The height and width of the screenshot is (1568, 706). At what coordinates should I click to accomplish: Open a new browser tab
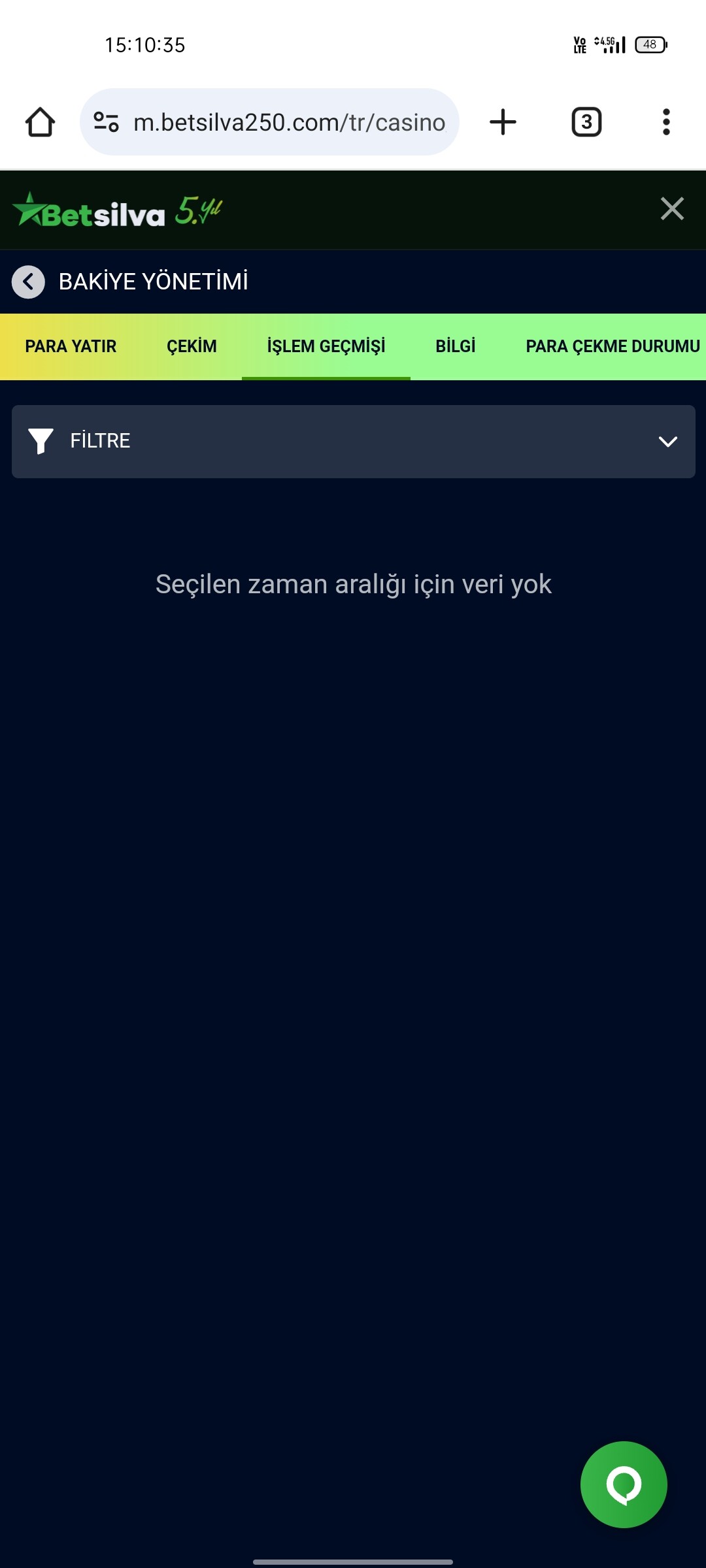point(503,122)
